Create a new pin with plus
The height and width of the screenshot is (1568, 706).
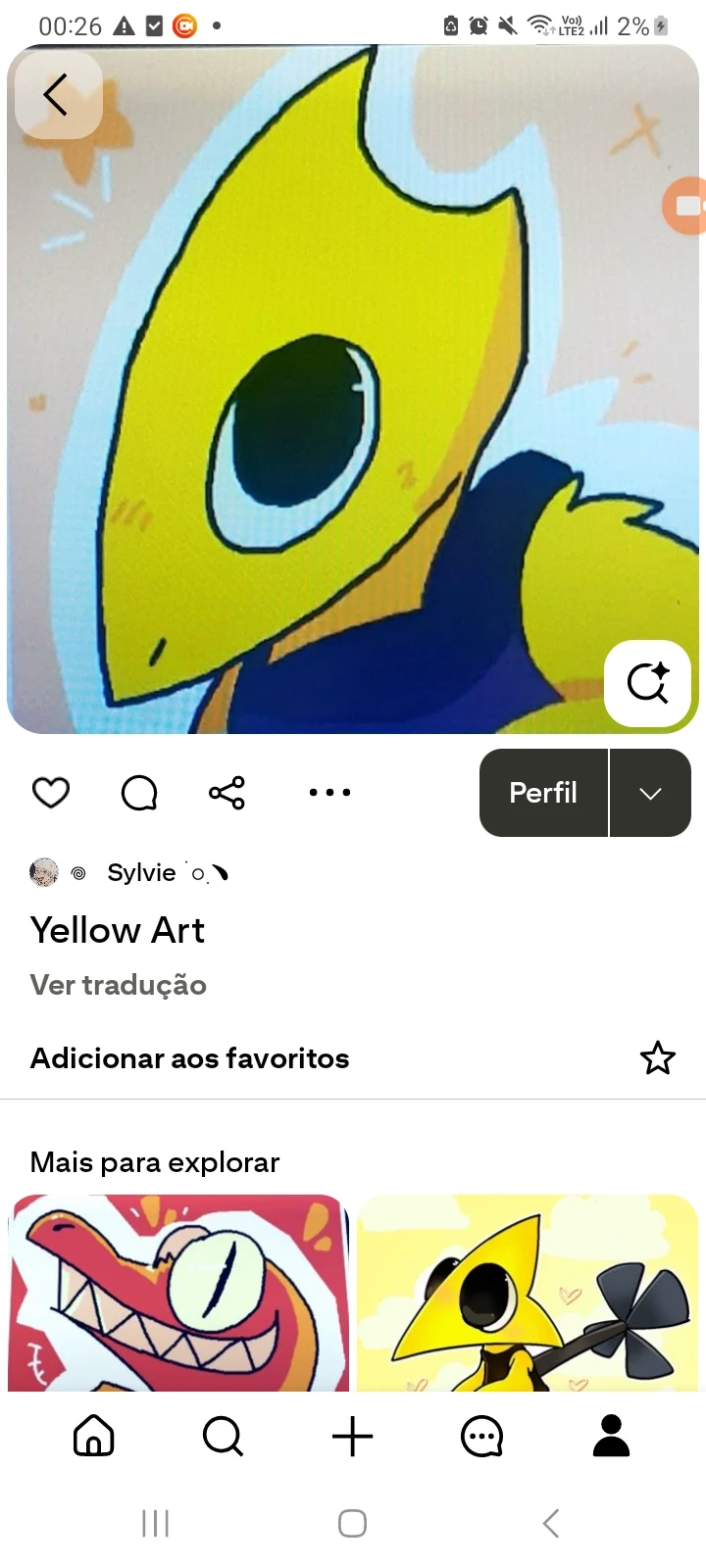click(x=353, y=1437)
